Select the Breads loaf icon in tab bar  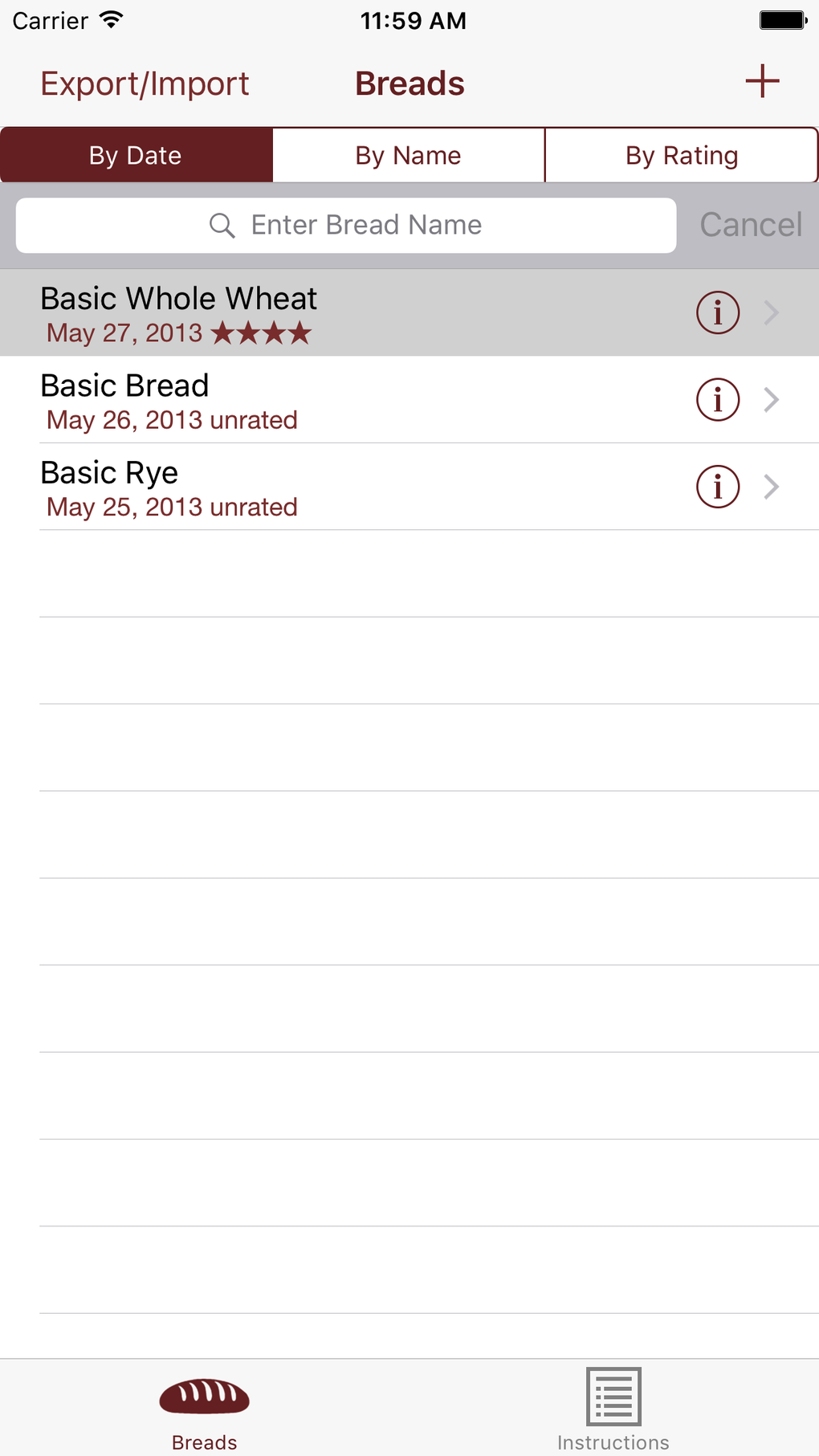click(204, 1397)
